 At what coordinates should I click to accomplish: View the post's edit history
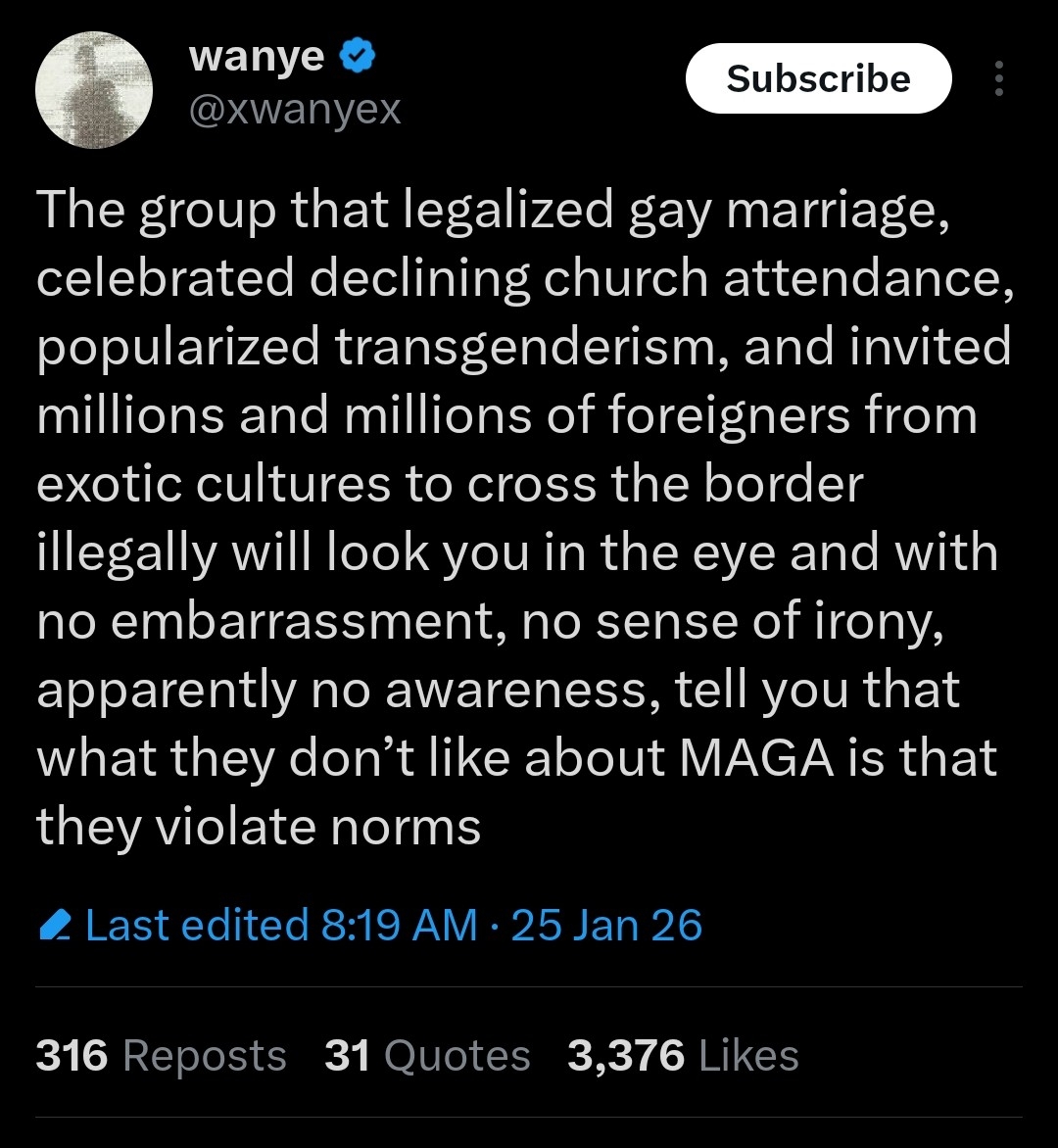coord(370,925)
